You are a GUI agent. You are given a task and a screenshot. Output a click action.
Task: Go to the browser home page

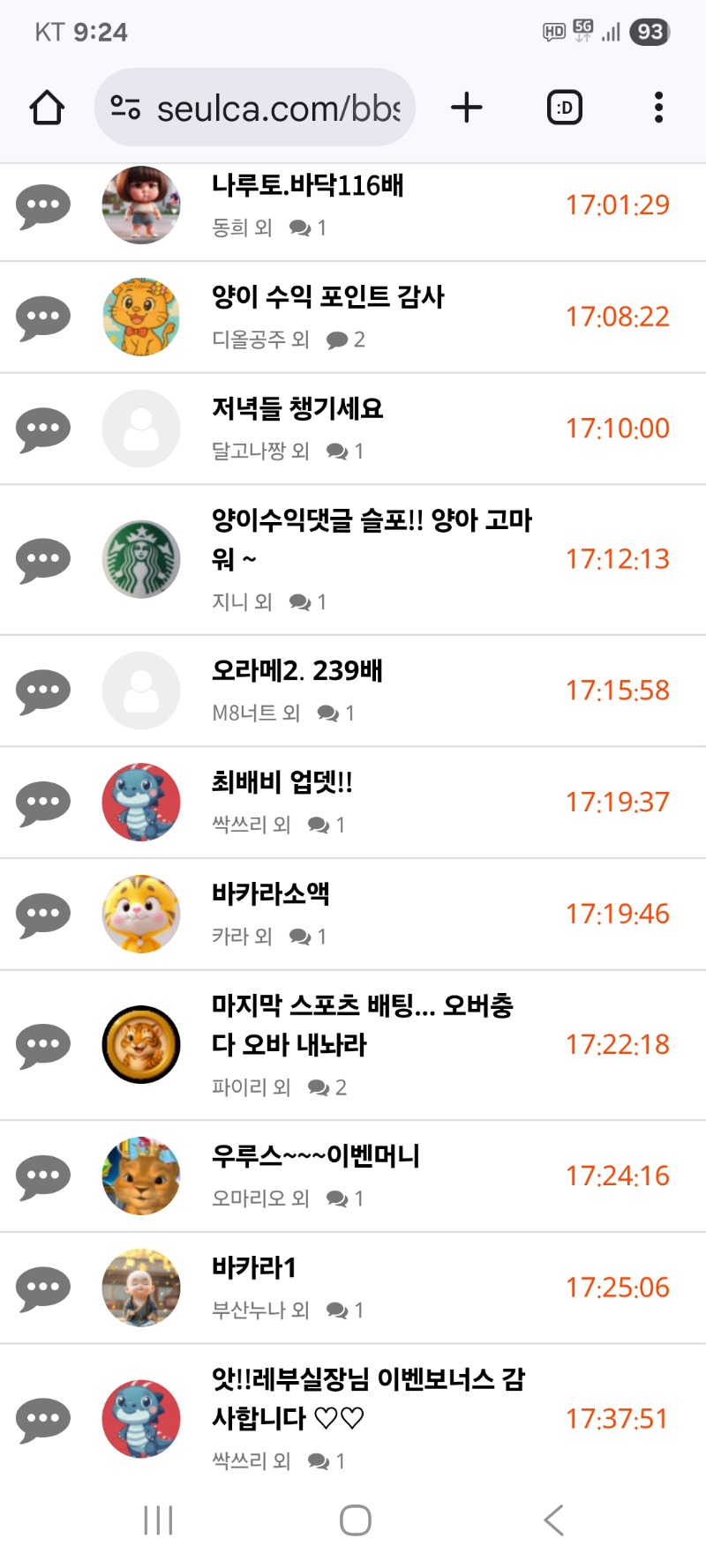point(47,108)
